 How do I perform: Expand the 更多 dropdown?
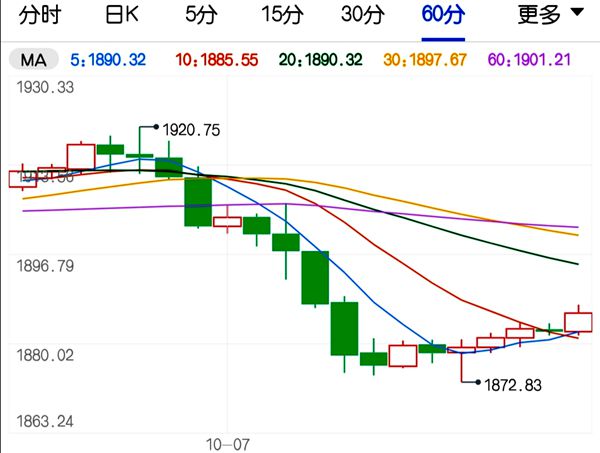click(x=549, y=16)
